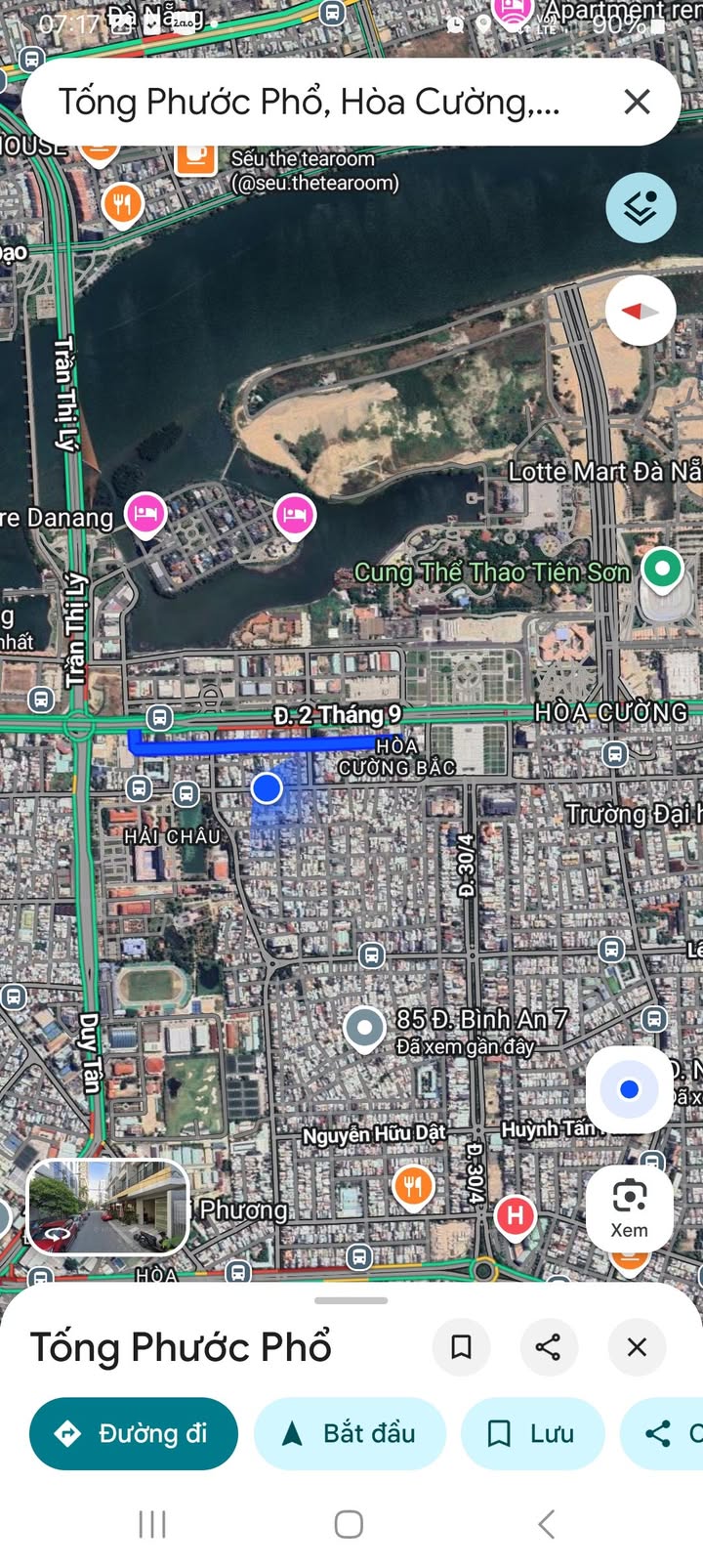The height and width of the screenshot is (1568, 703).
Task: Get directions with Đường đi
Action: click(134, 1433)
